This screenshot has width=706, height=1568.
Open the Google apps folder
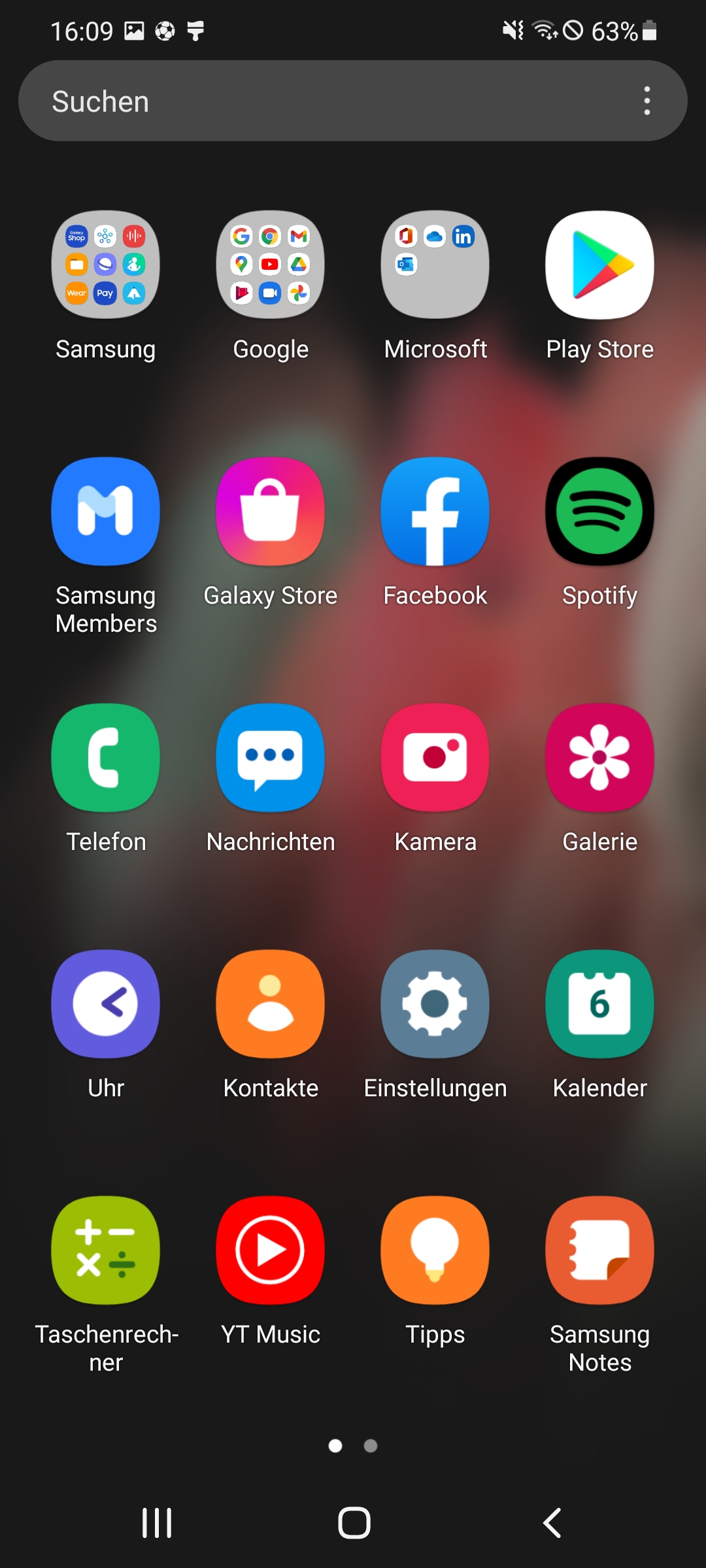point(271,265)
